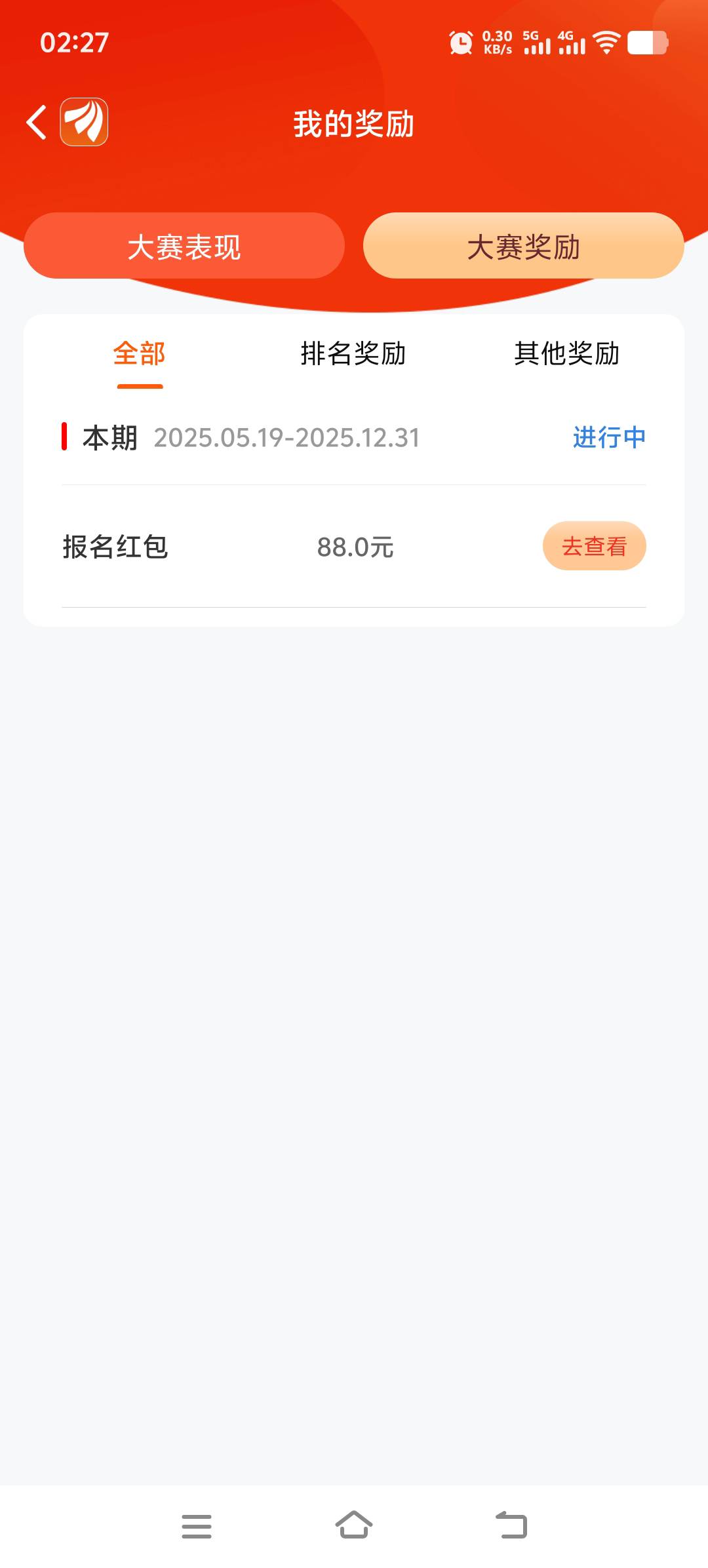708x1568 pixels.
Task: Switch to the 其他奖励 tab
Action: [x=567, y=354]
